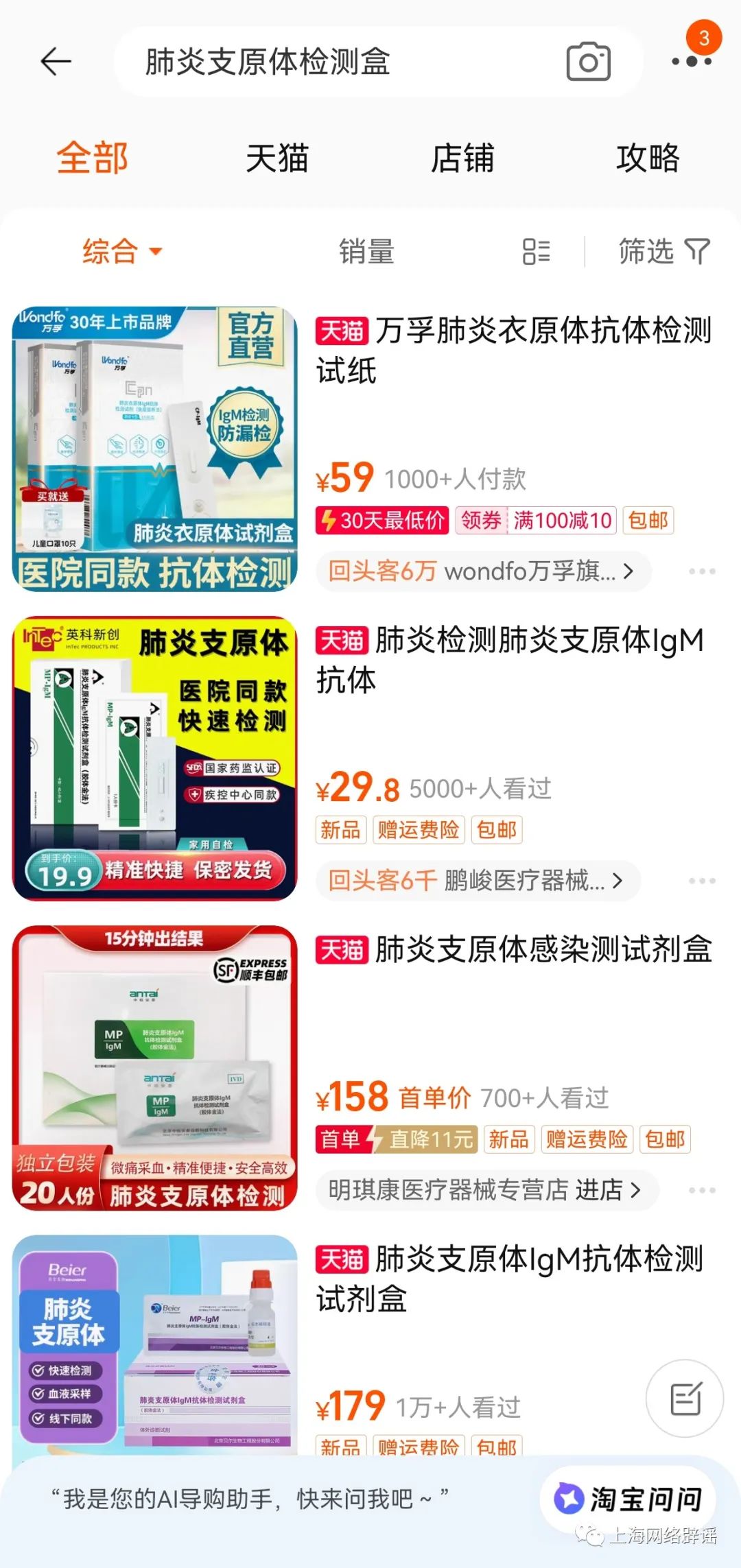Sort results by 销量
The height and width of the screenshot is (1568, 741).
point(366,252)
